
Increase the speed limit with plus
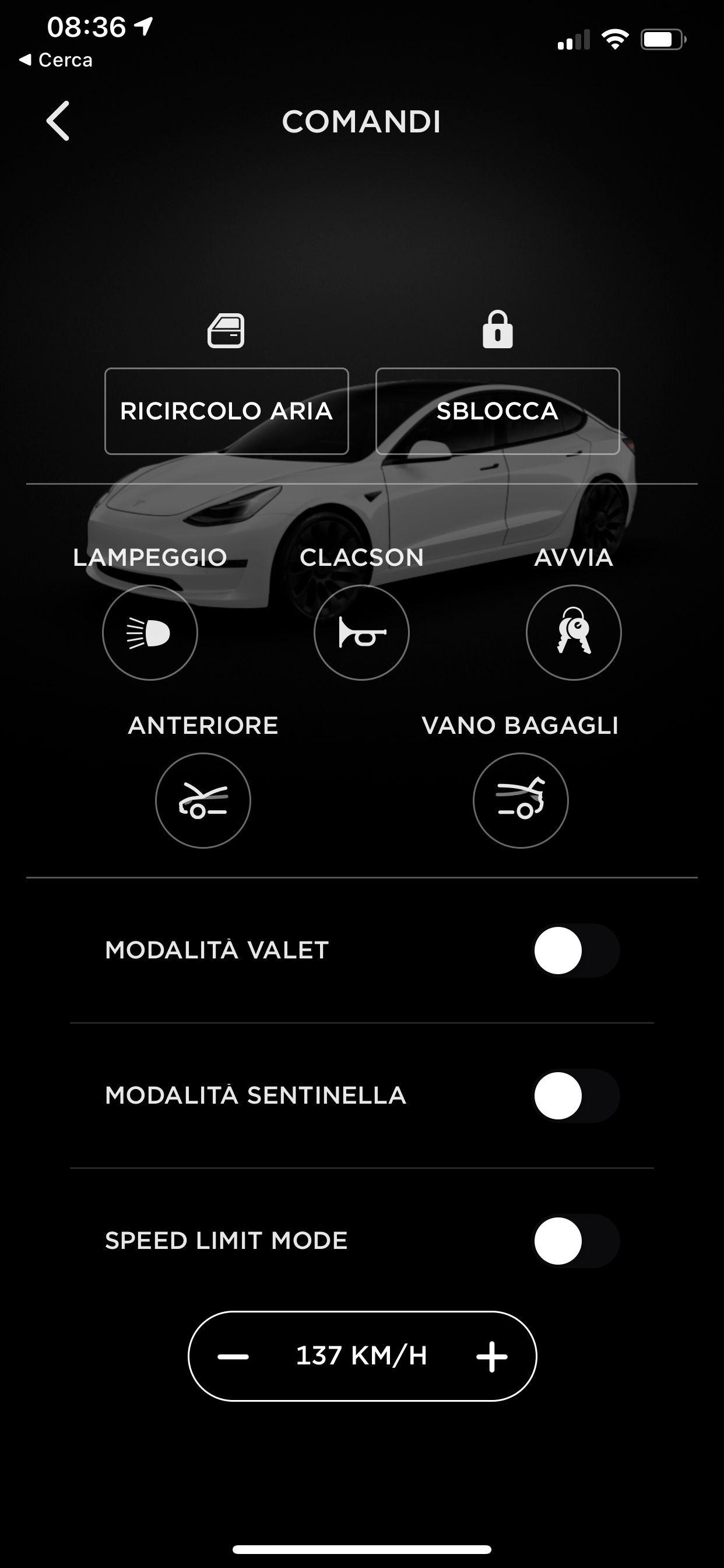click(x=491, y=1356)
